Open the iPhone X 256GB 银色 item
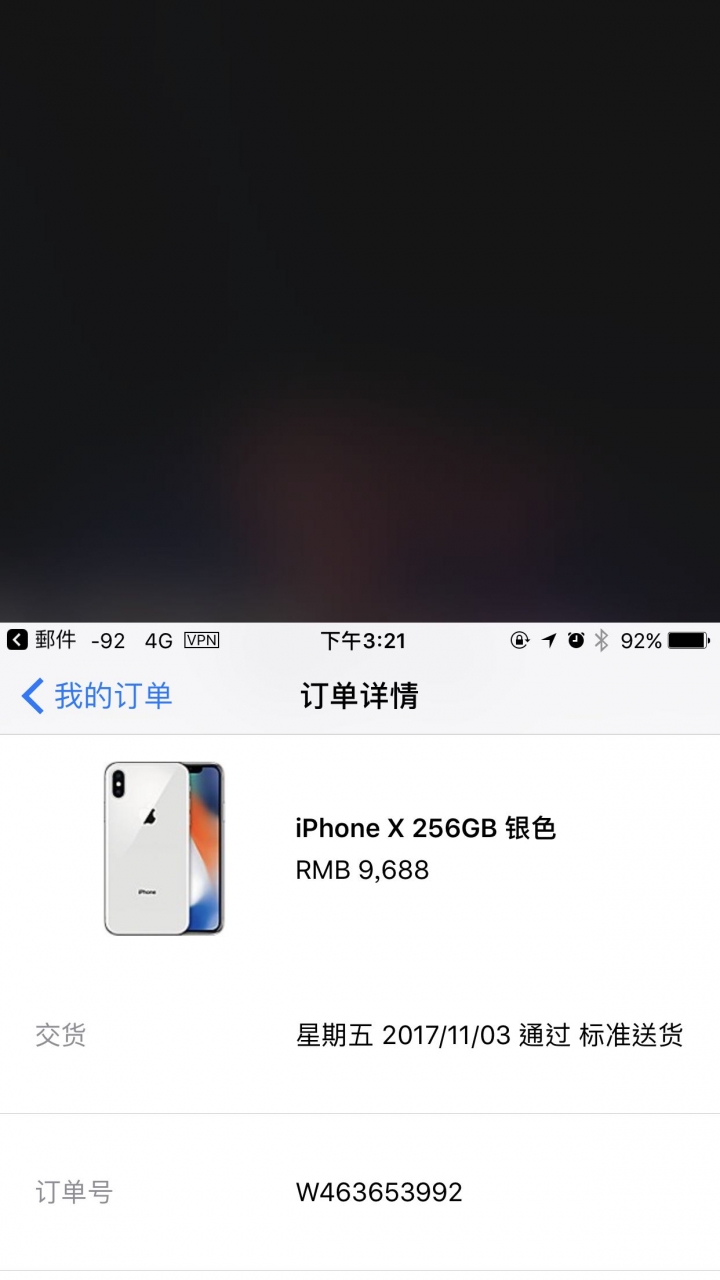Viewport: 720px width, 1280px height. tap(360, 848)
